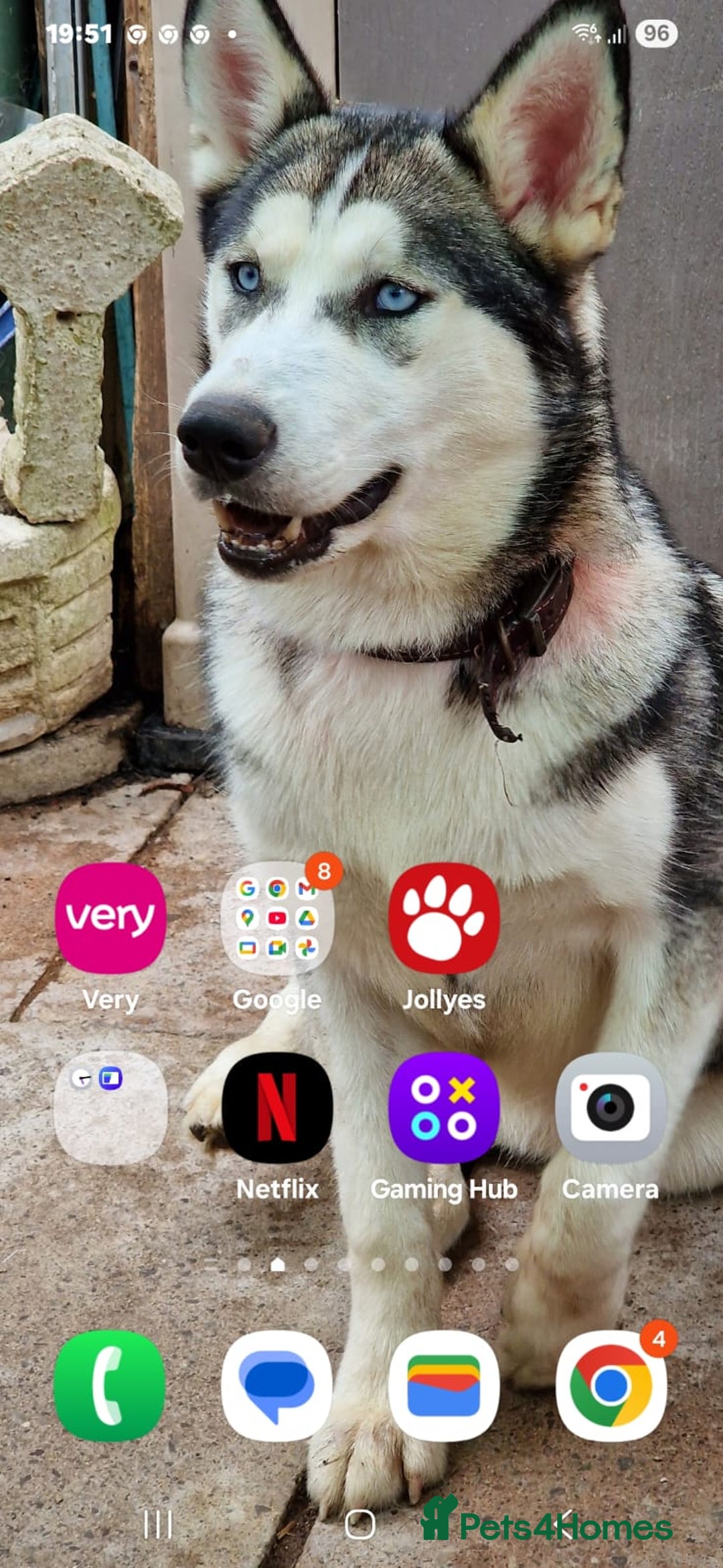Tap the home page indicator
Image resolution: width=723 pixels, height=1568 pixels.
pyautogui.click(x=277, y=1264)
